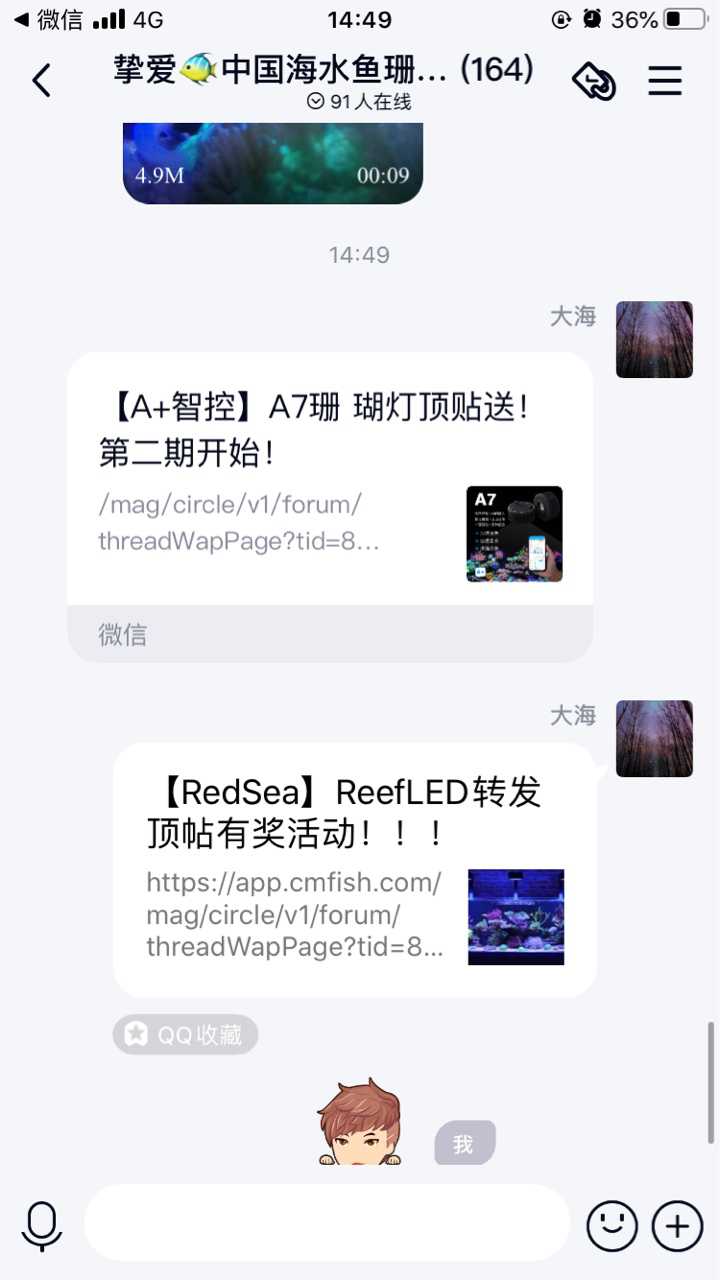Open the RedSea ReefLED shared link card
Viewport: 720px width, 1280px height.
point(355,870)
